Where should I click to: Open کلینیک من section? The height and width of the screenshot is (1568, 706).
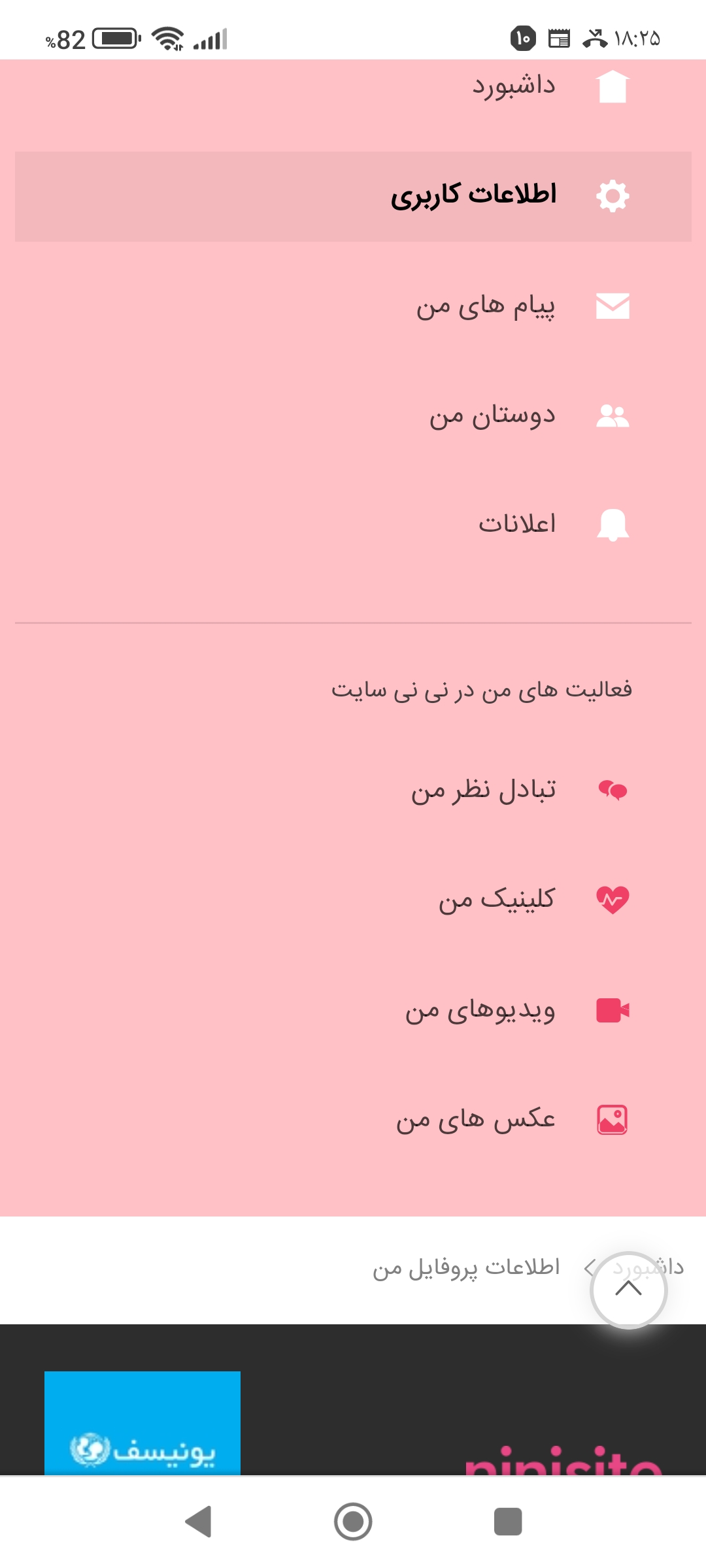coord(497,900)
